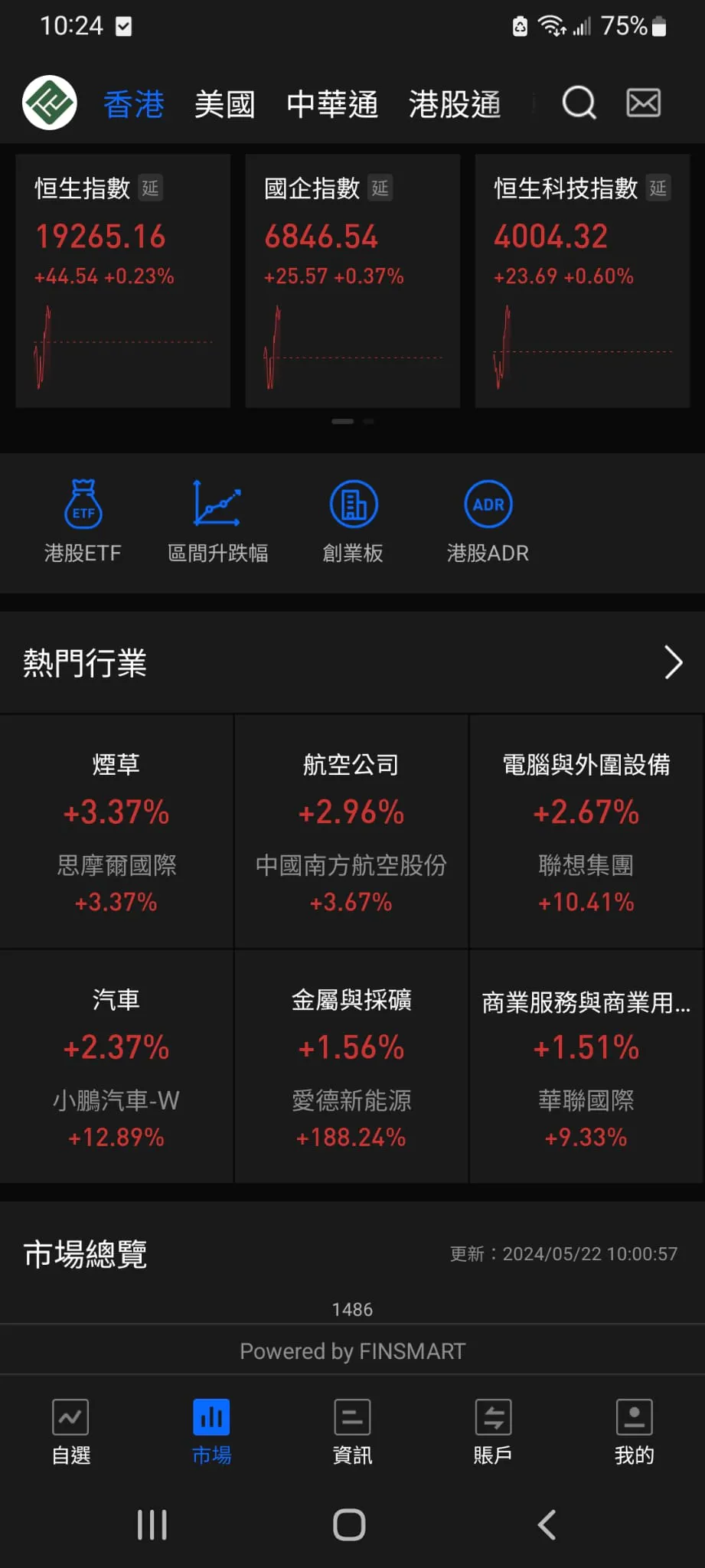Expand 熱門行業 with the chevron arrow
Screen dimensions: 705x1568
pos(672,662)
